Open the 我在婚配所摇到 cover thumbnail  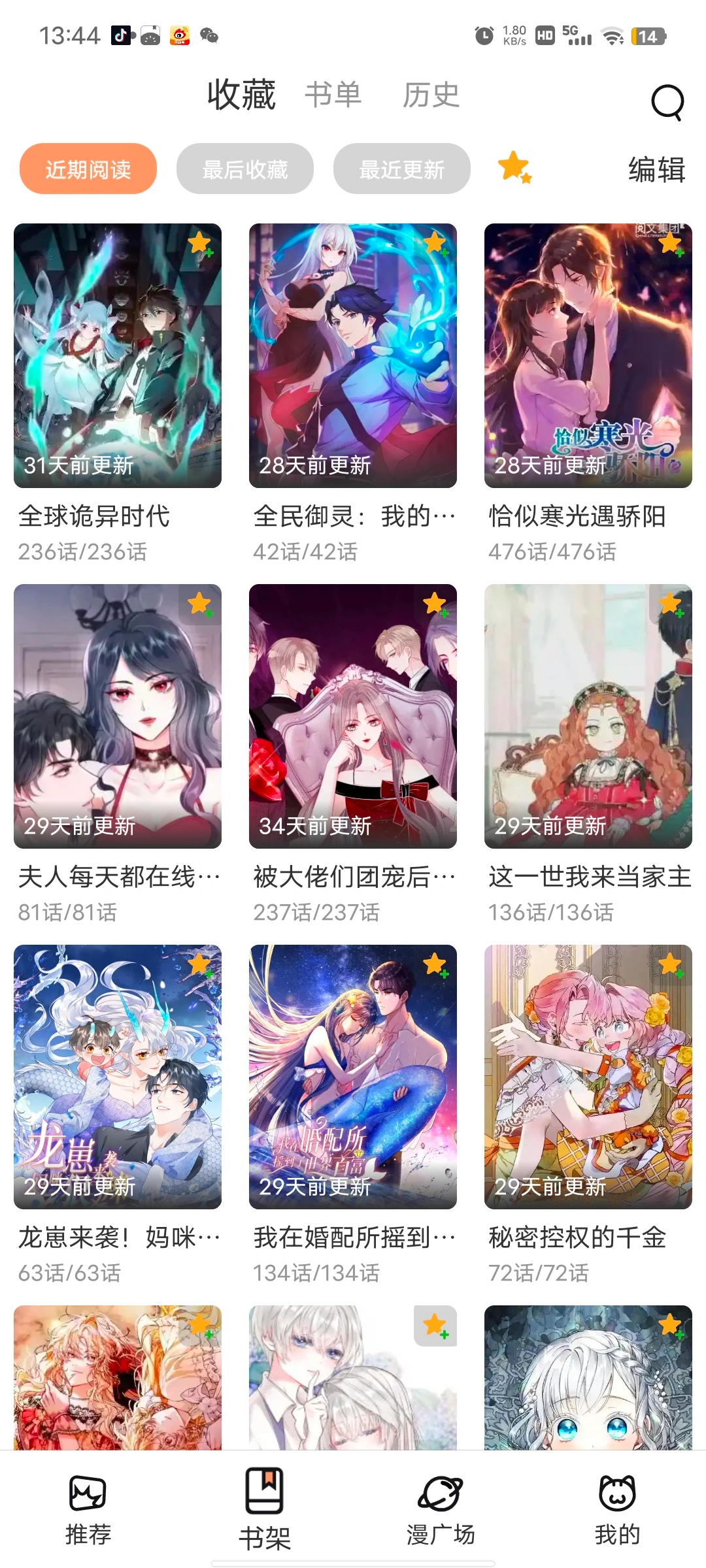point(352,1078)
